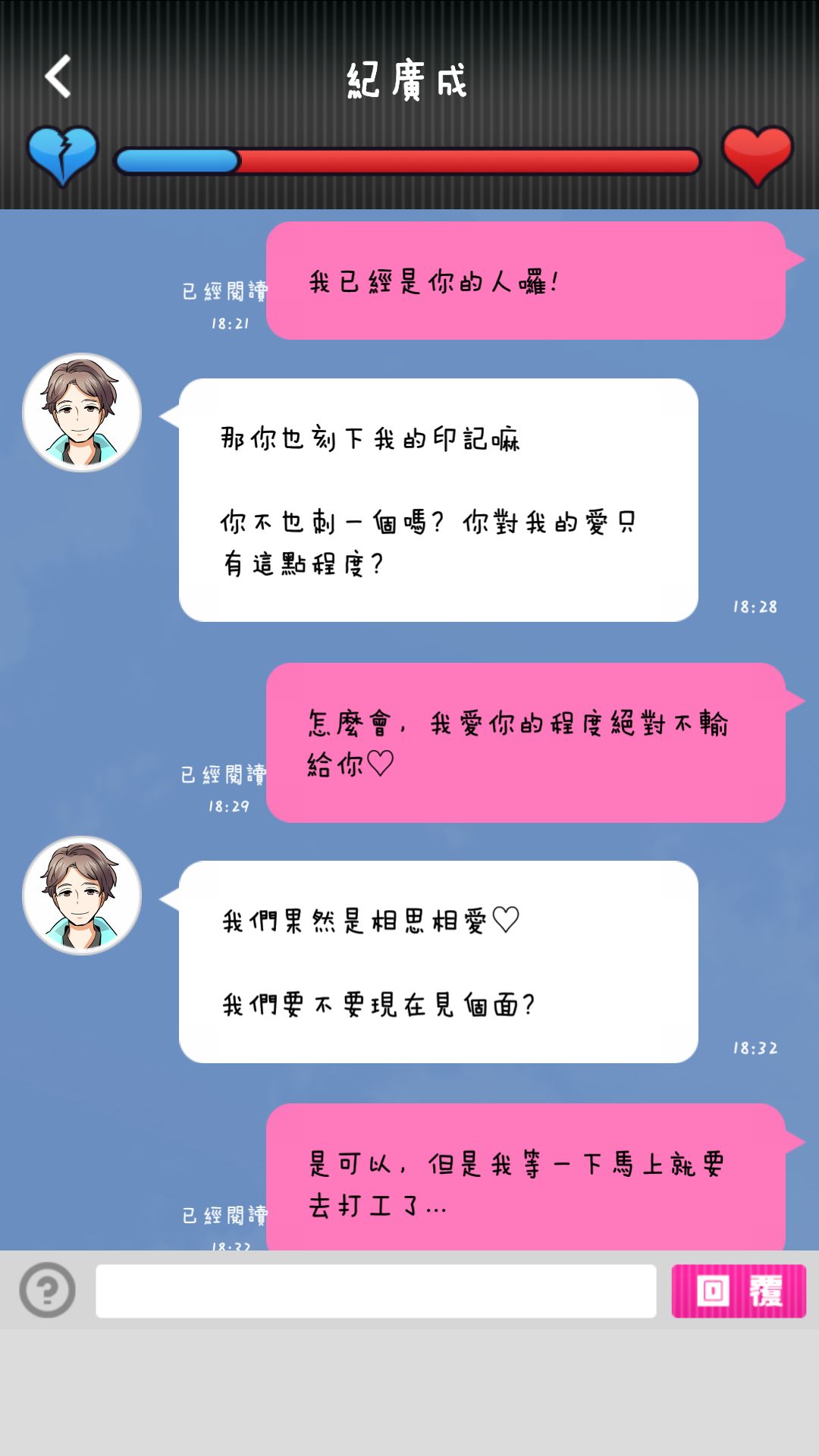This screenshot has height=1456, width=819.
Task: Tap 紀廣成's avatar next to the 18:32 message
Action: 80,896
